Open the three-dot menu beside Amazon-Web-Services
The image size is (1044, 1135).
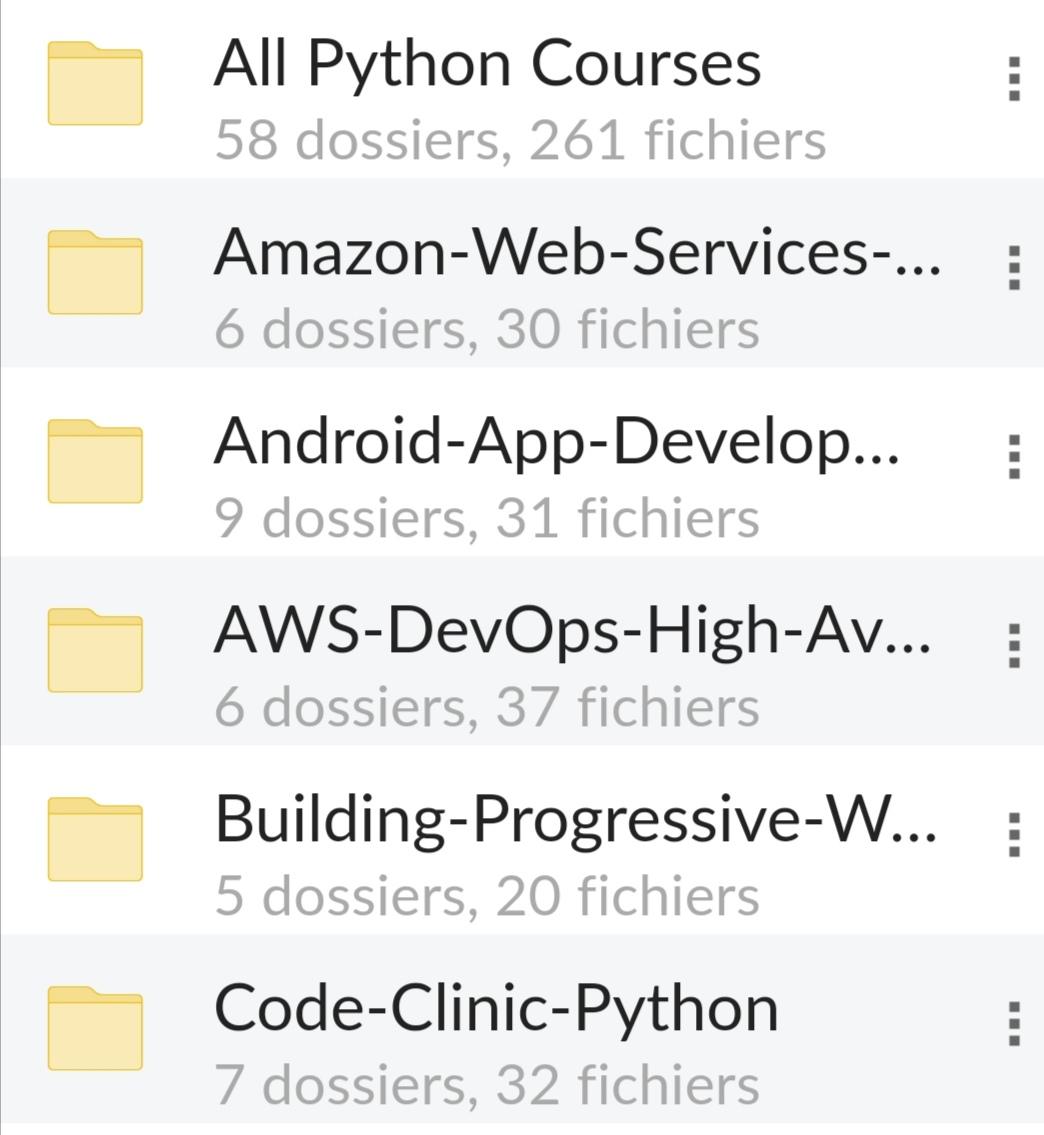point(1013,270)
